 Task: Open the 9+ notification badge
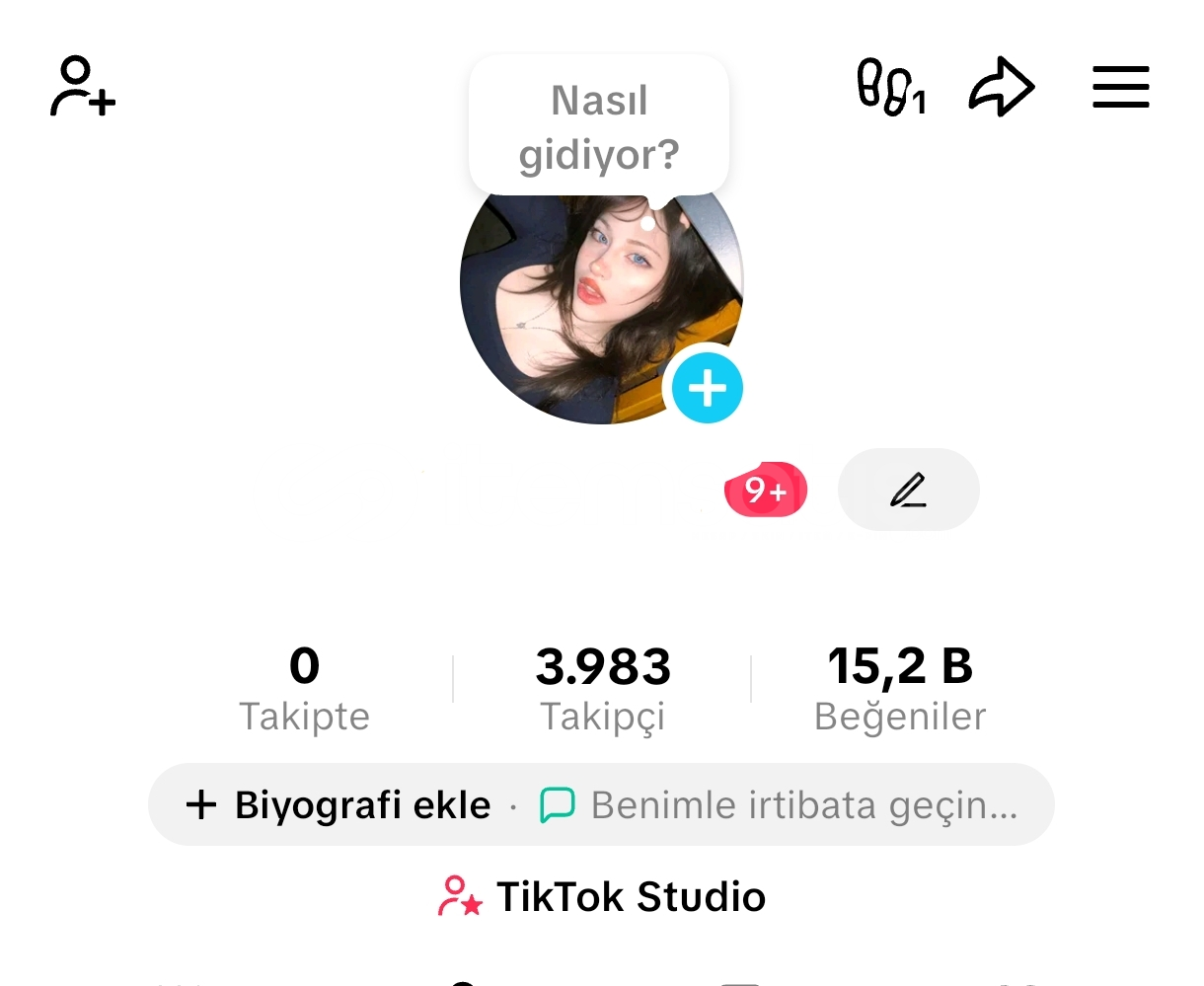click(766, 490)
